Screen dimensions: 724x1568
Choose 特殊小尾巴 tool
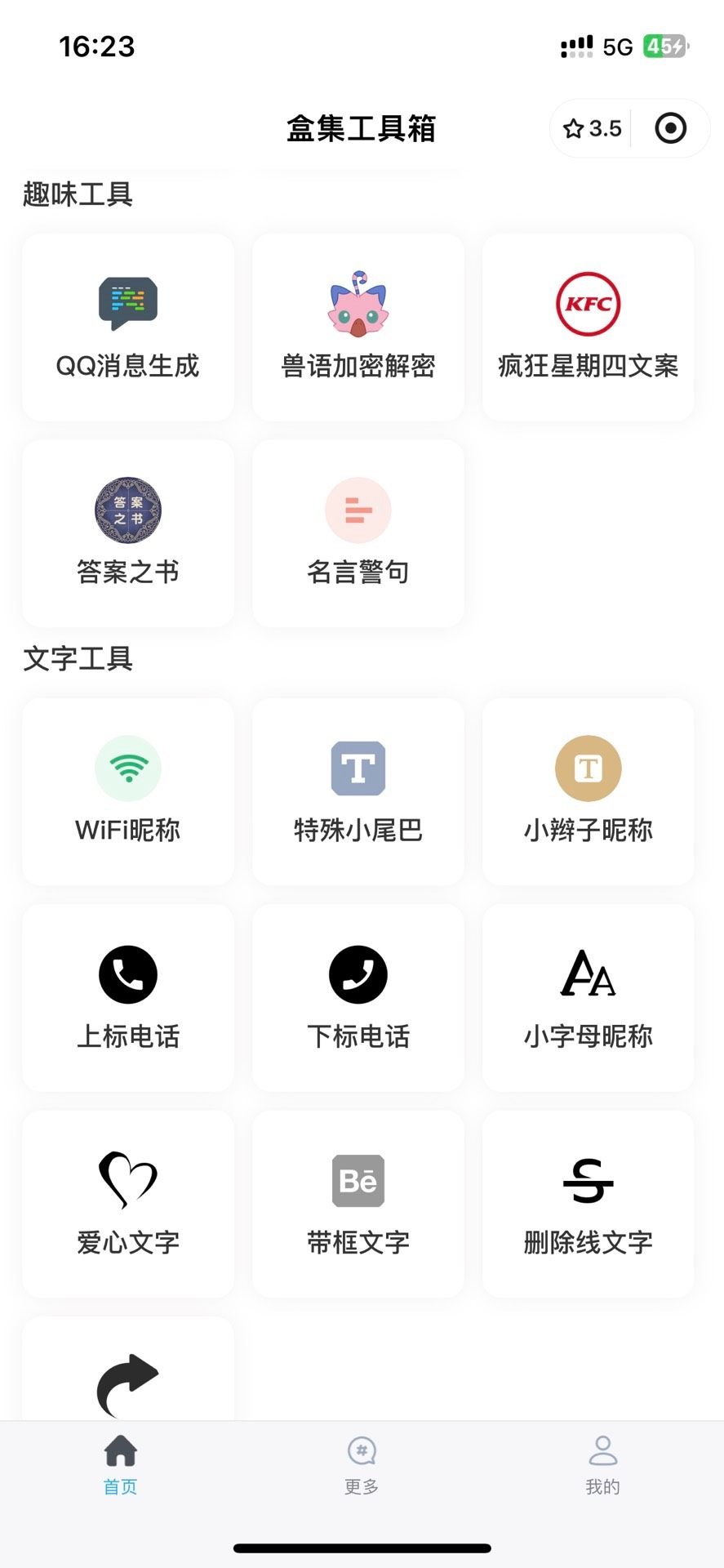[358, 791]
